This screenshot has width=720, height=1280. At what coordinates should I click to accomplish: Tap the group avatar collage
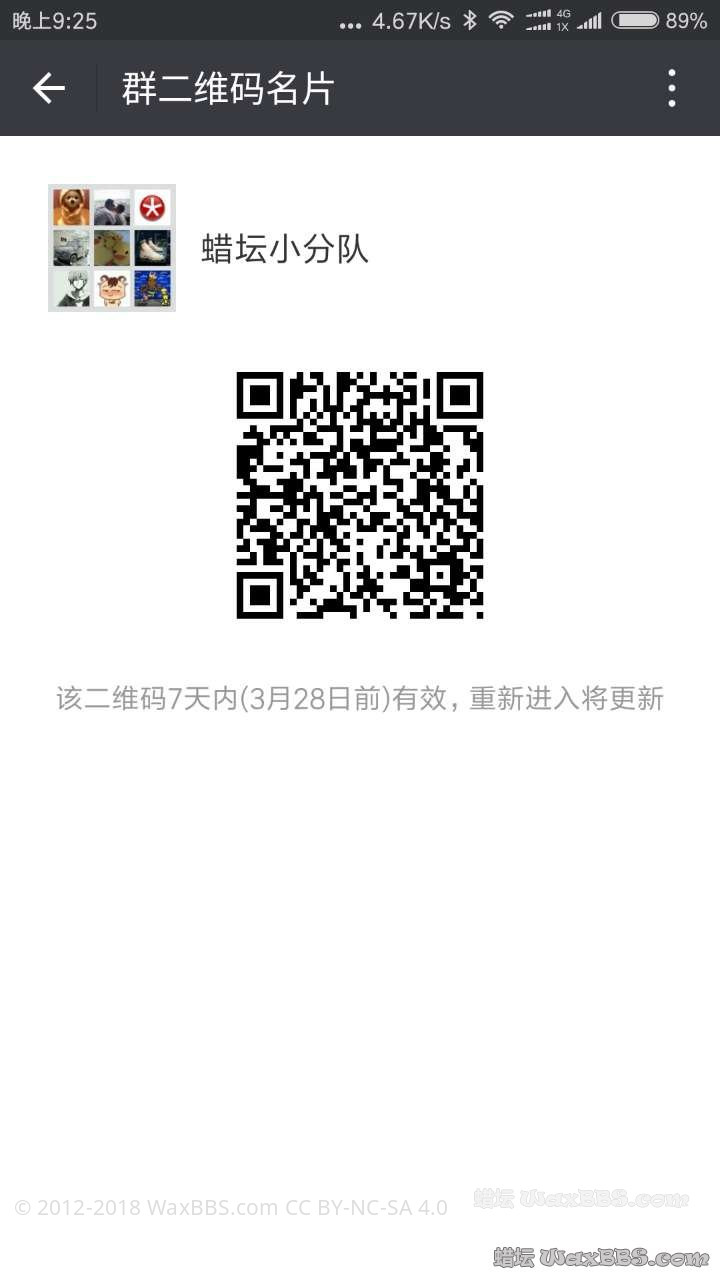pyautogui.click(x=111, y=248)
